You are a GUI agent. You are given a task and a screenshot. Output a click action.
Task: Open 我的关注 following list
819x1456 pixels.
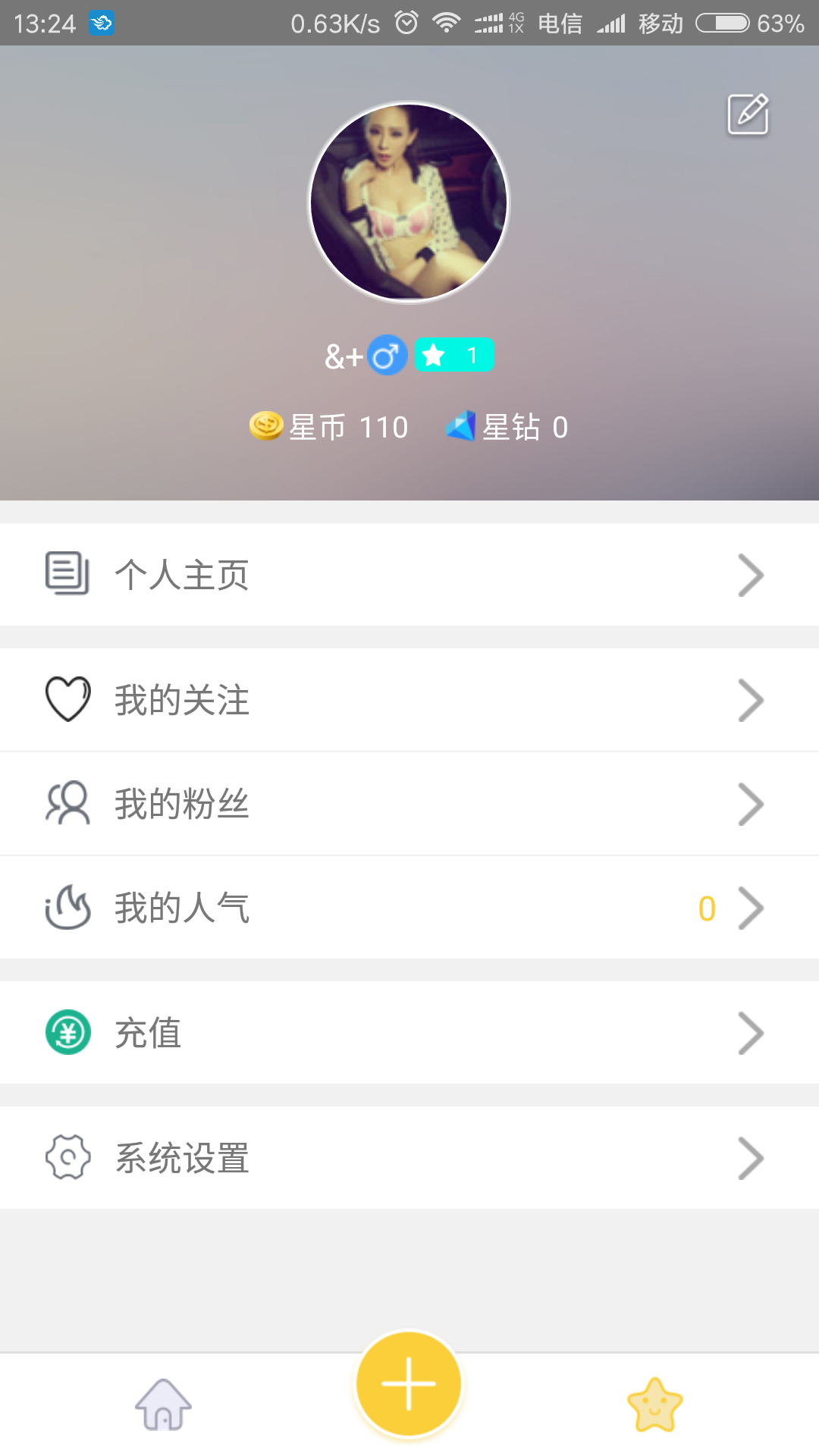click(x=409, y=700)
